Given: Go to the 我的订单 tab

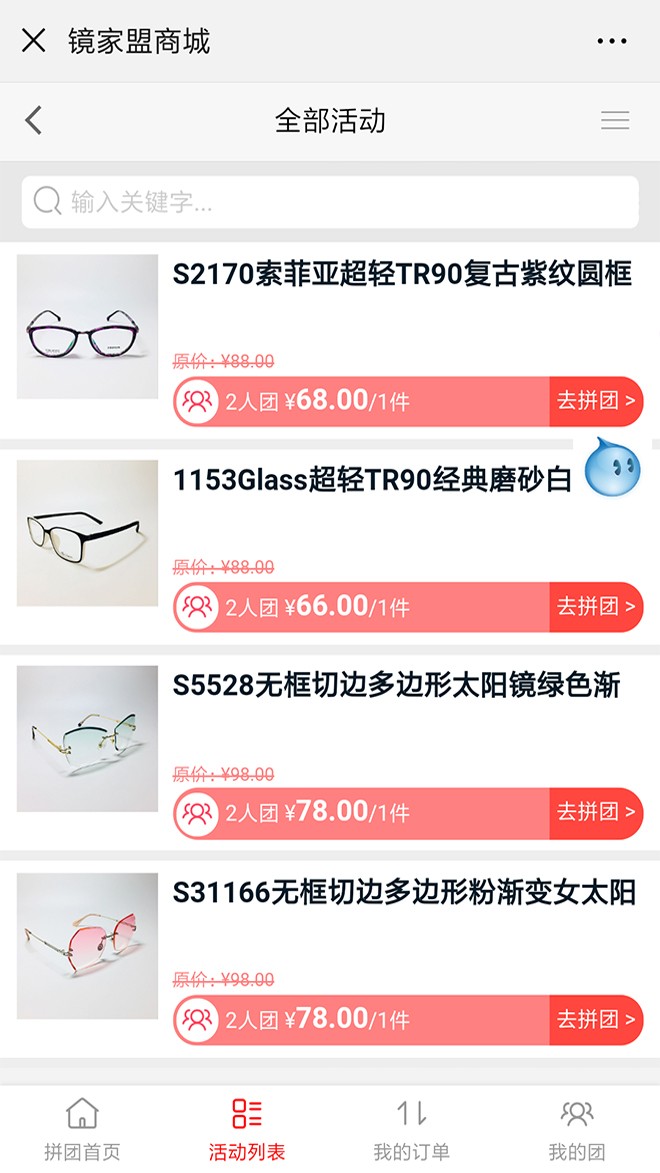Looking at the screenshot, I should (412, 1130).
